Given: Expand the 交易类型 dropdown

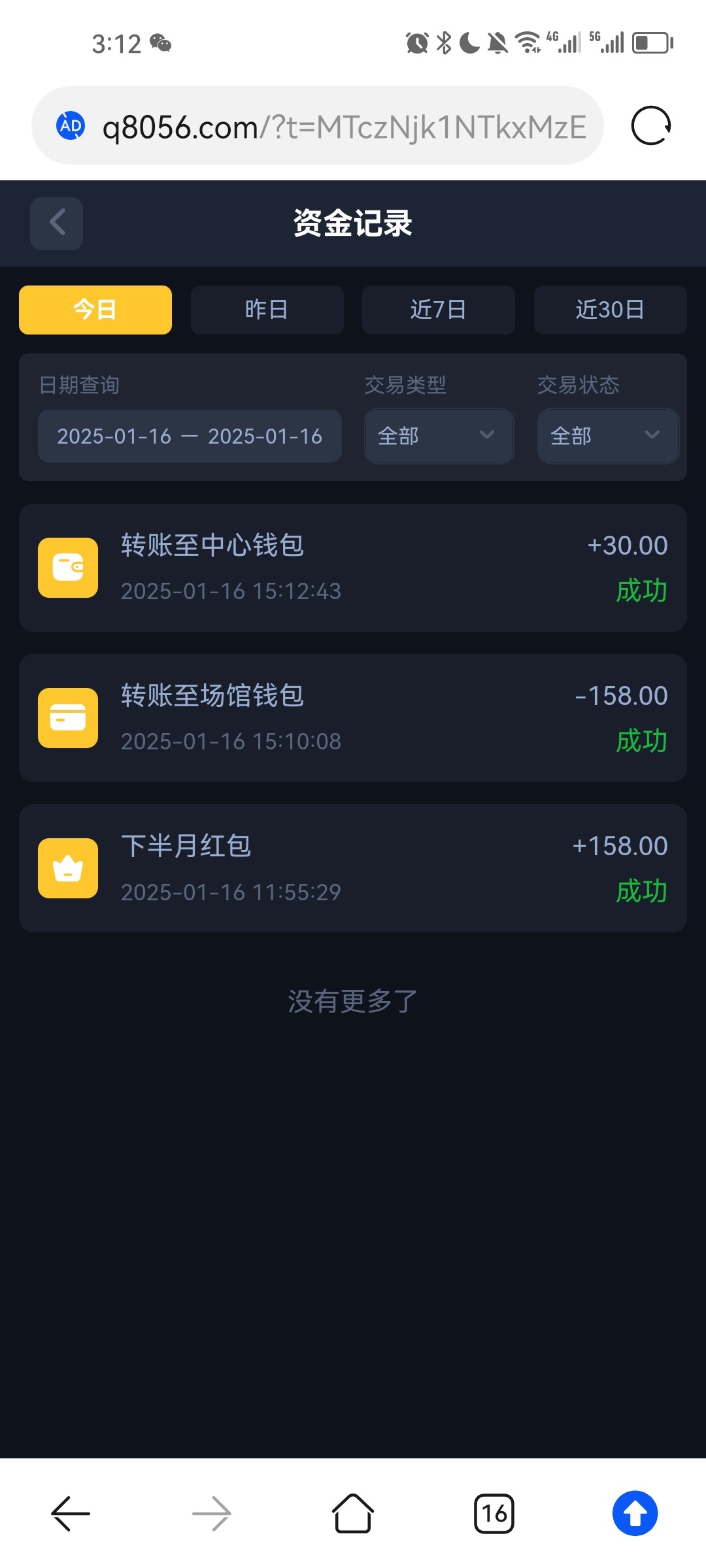Looking at the screenshot, I should pyautogui.click(x=439, y=436).
